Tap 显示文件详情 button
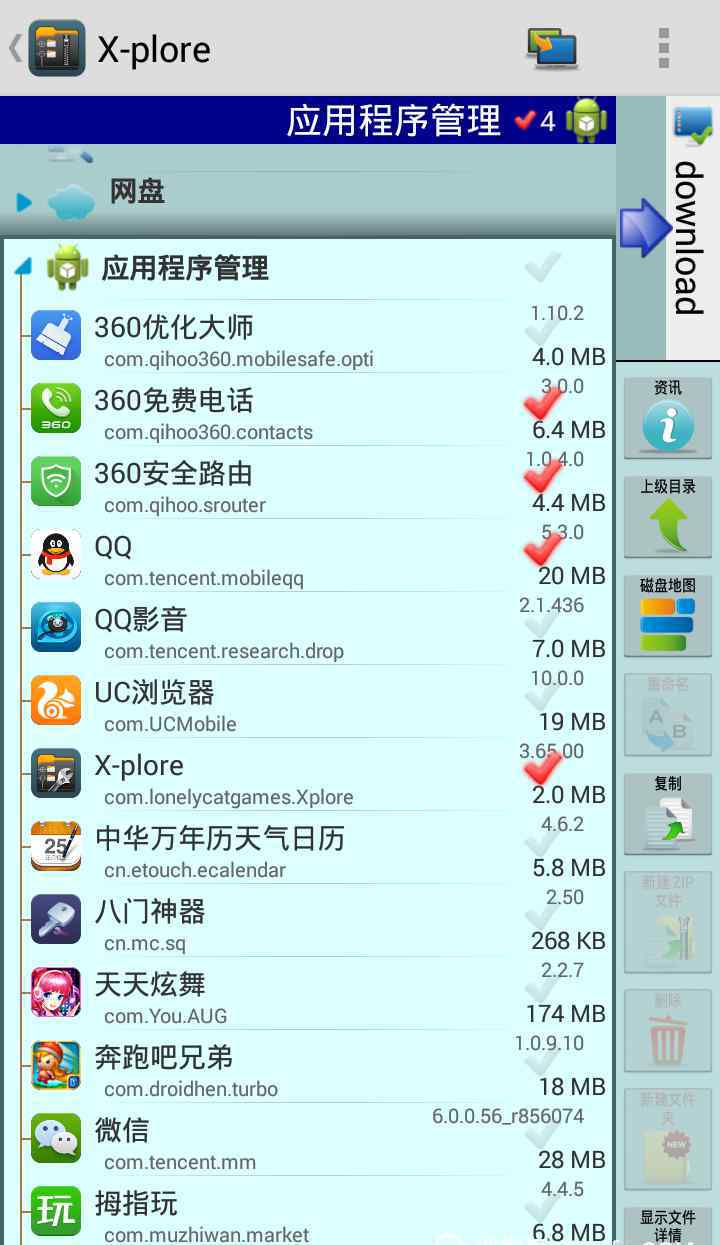This screenshot has width=720, height=1245. (x=668, y=1224)
